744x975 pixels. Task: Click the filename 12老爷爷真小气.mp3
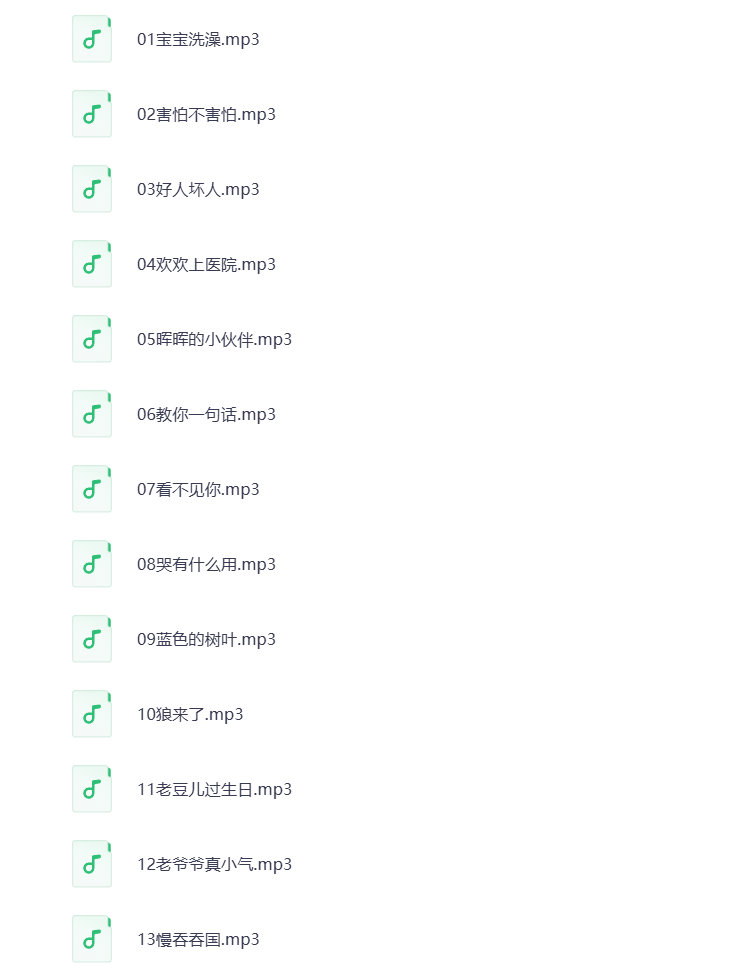coord(214,864)
